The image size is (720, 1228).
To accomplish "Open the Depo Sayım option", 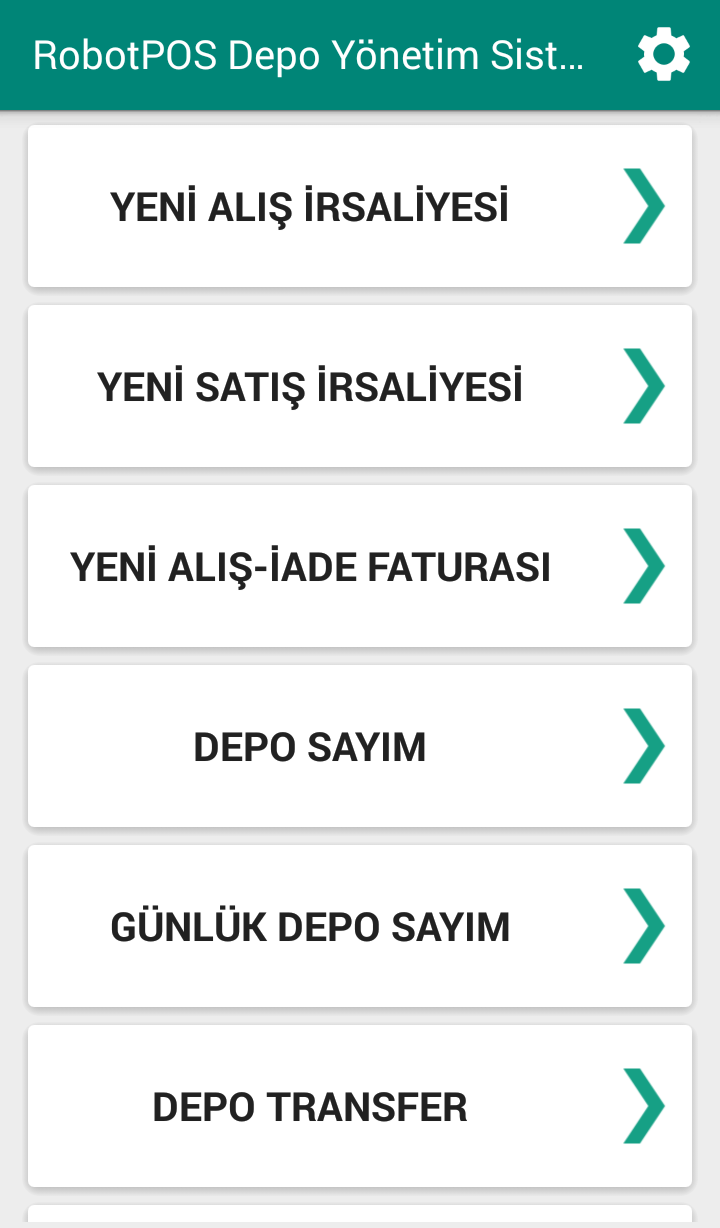I will [x=360, y=747].
